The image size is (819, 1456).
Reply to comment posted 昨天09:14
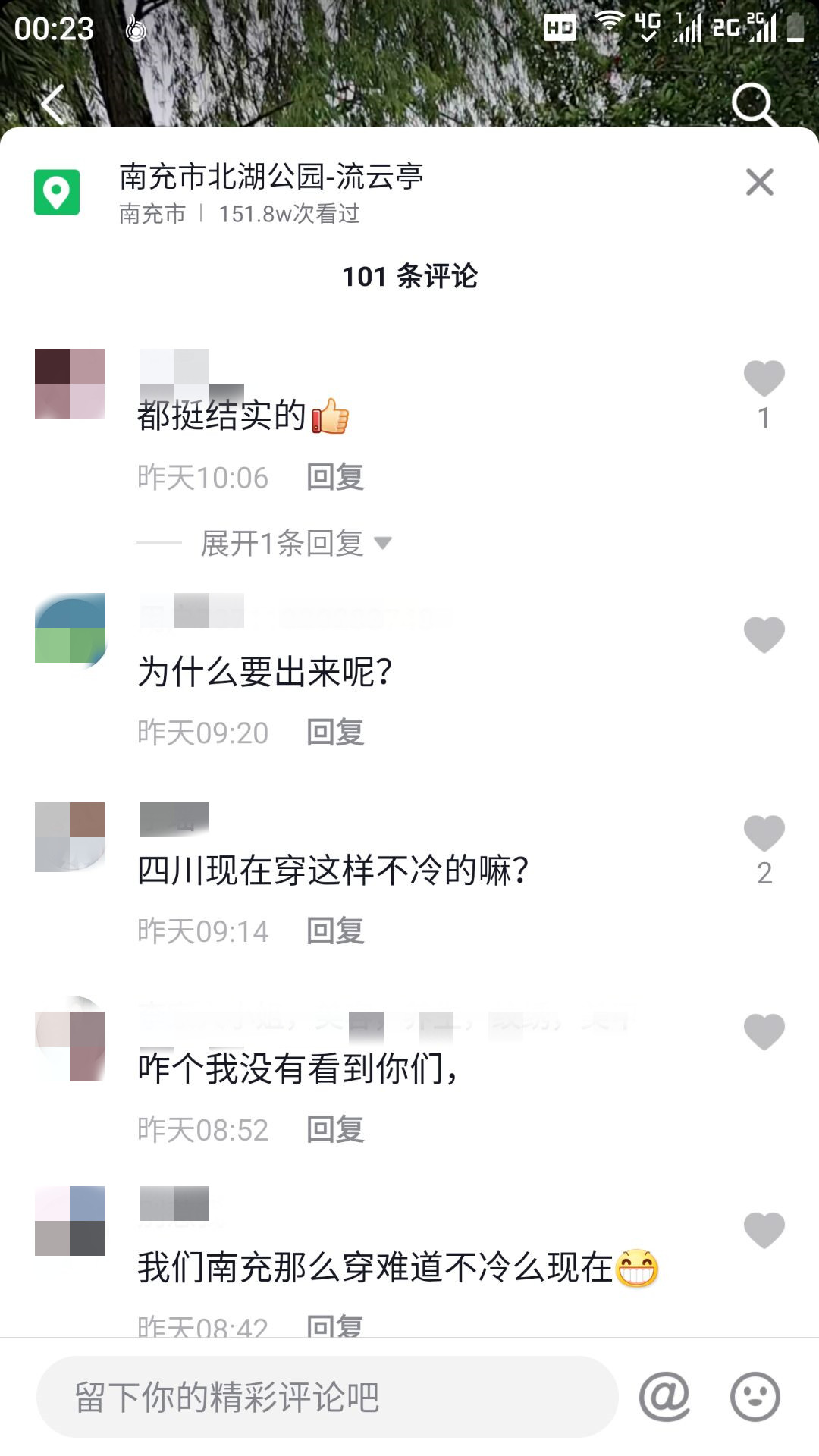pos(335,931)
